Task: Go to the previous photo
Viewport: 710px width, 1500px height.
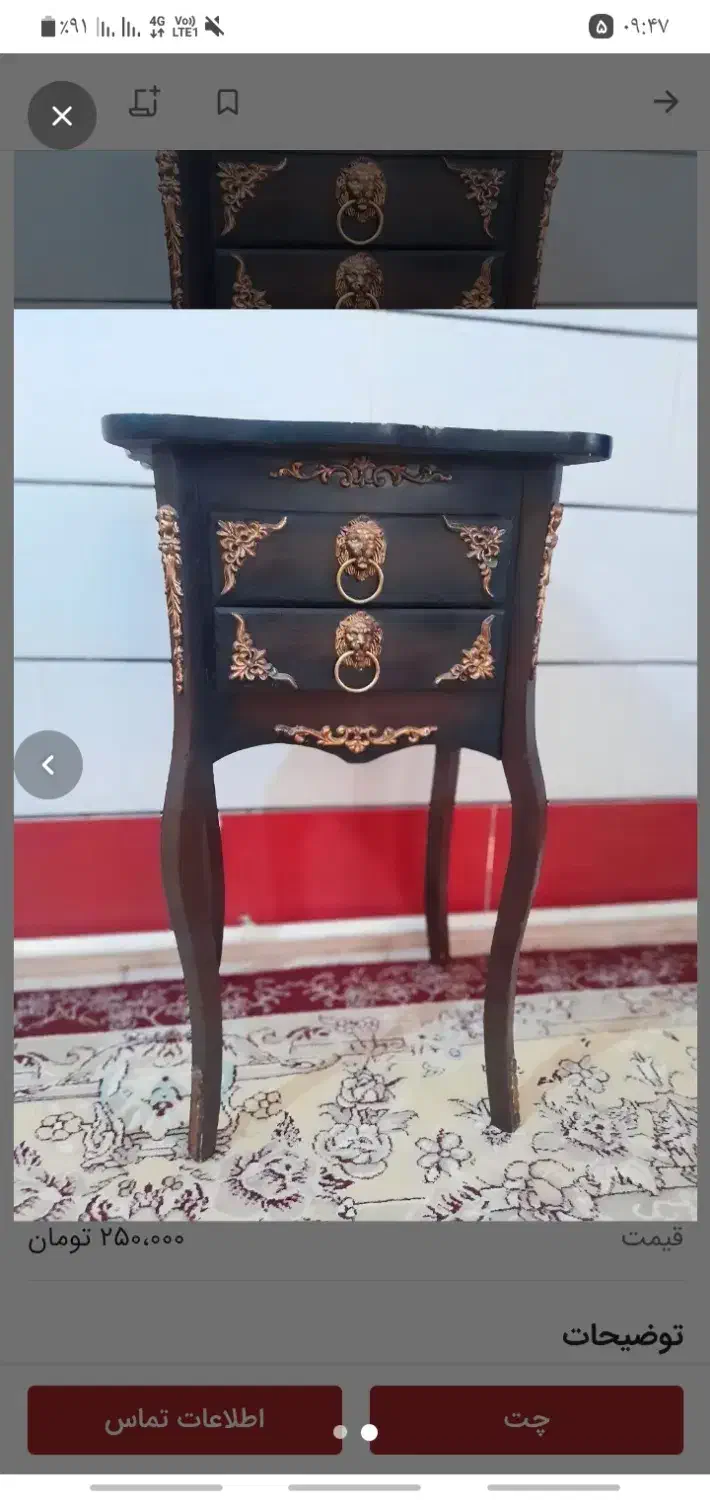Action: click(x=48, y=765)
